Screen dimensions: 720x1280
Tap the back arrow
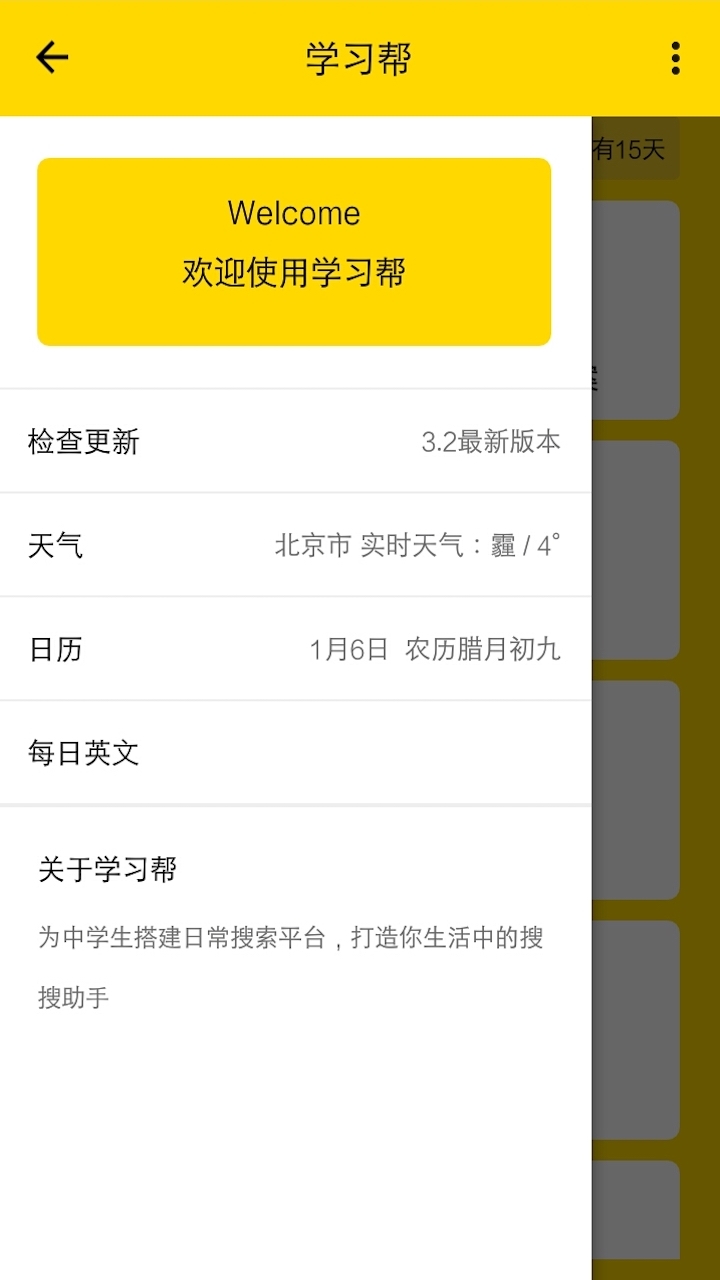pos(51,58)
